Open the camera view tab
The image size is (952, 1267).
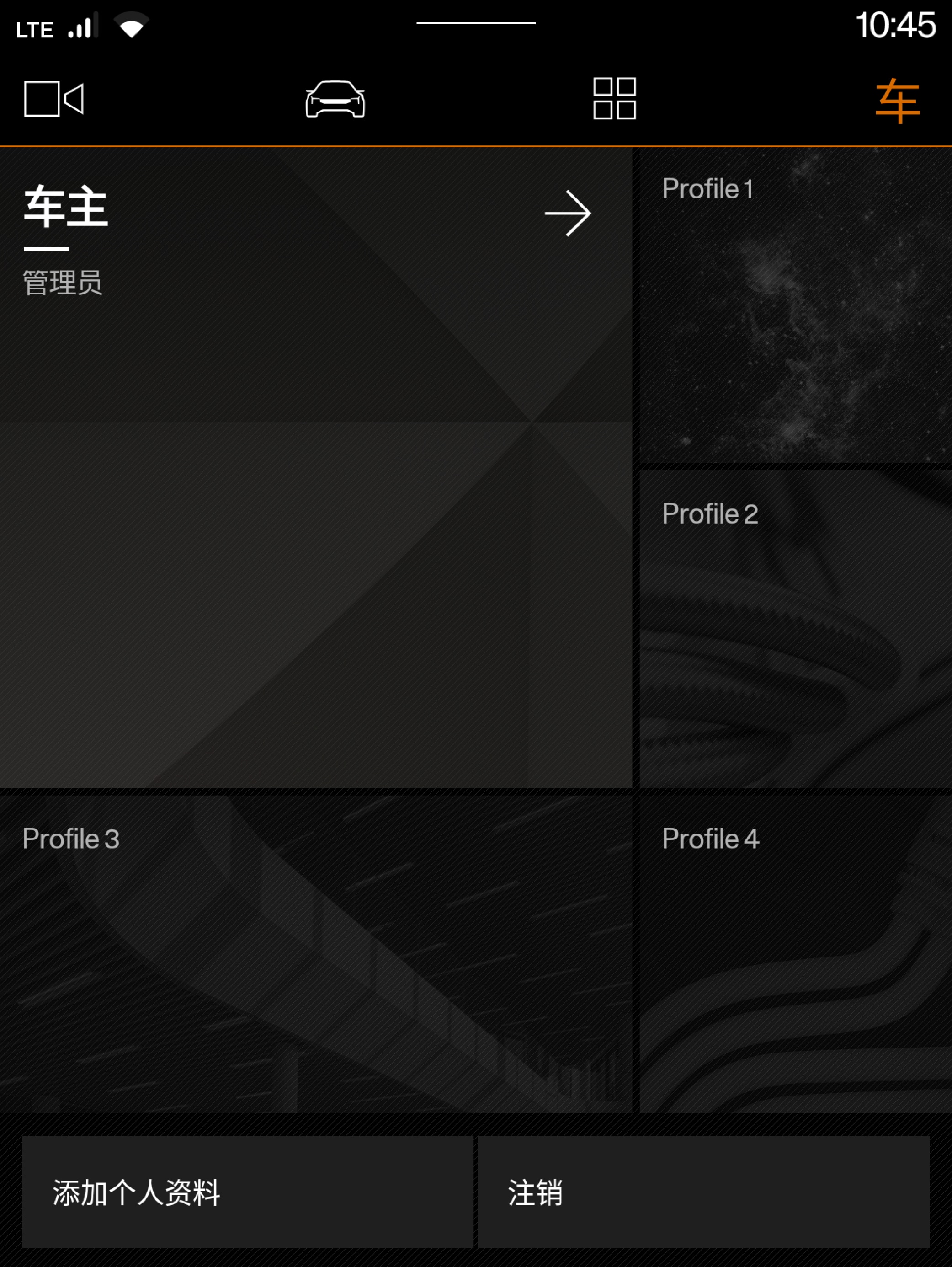click(x=54, y=98)
